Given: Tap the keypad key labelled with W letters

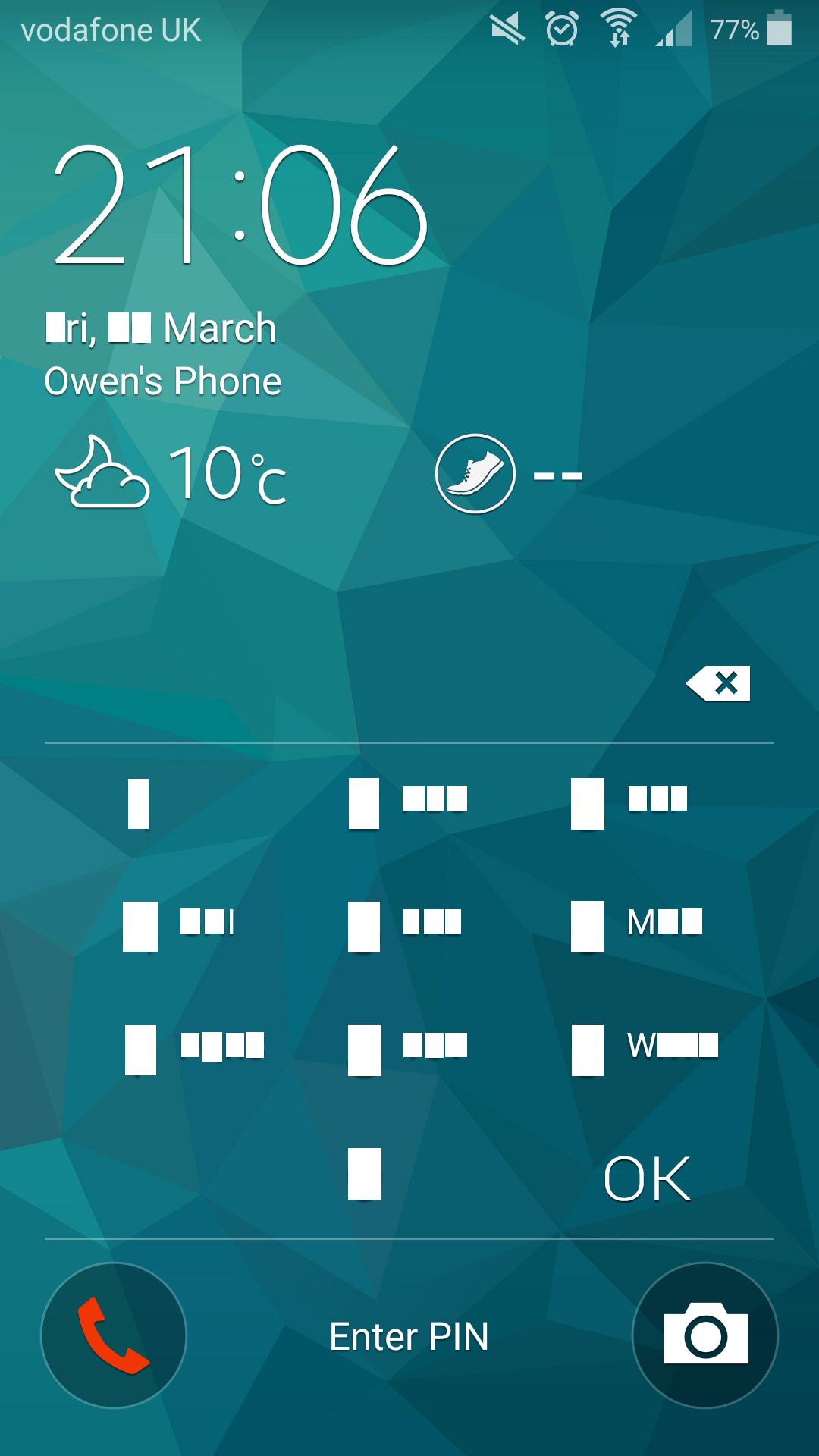Looking at the screenshot, I should 645,1050.
